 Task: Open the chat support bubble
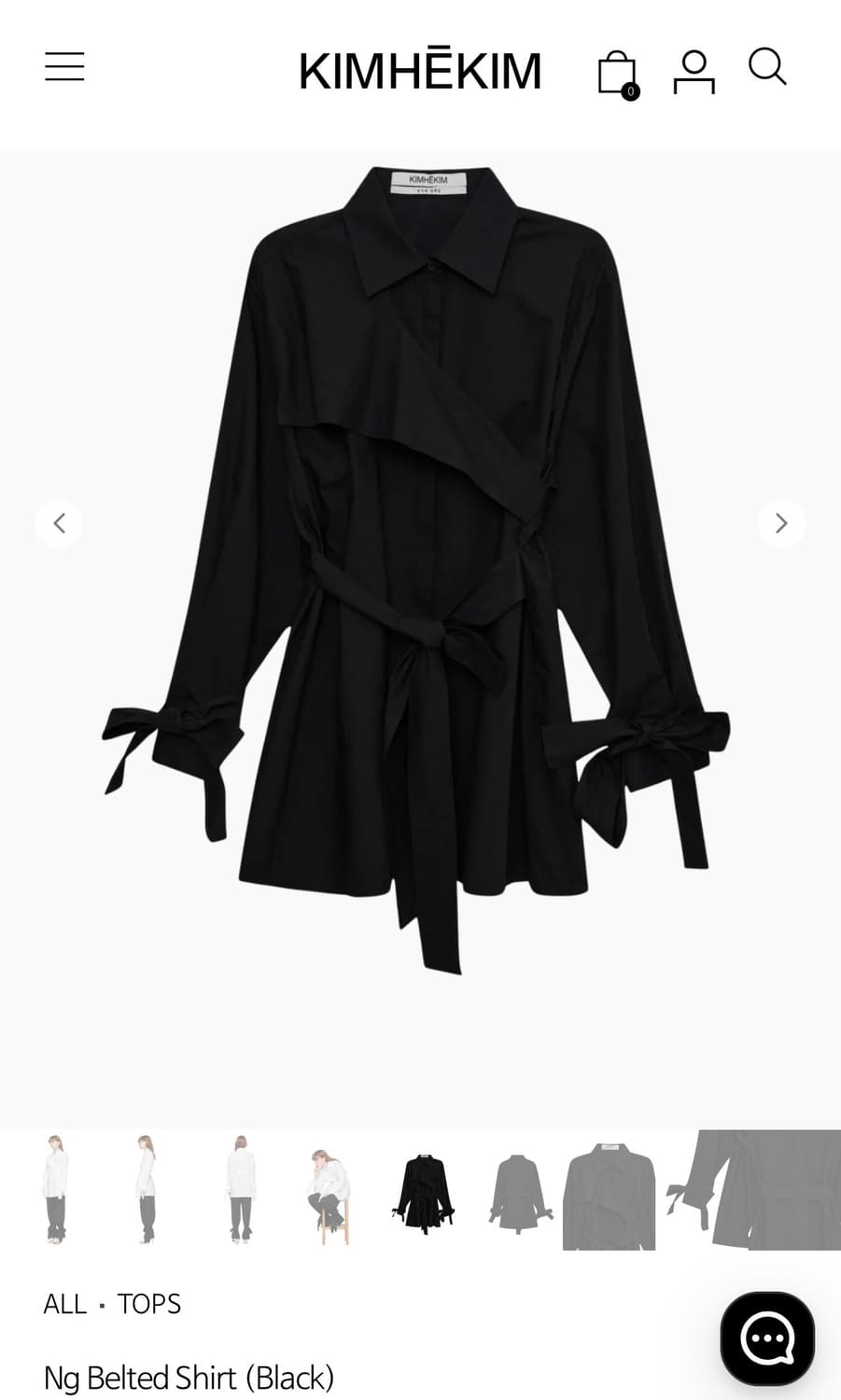[767, 1338]
